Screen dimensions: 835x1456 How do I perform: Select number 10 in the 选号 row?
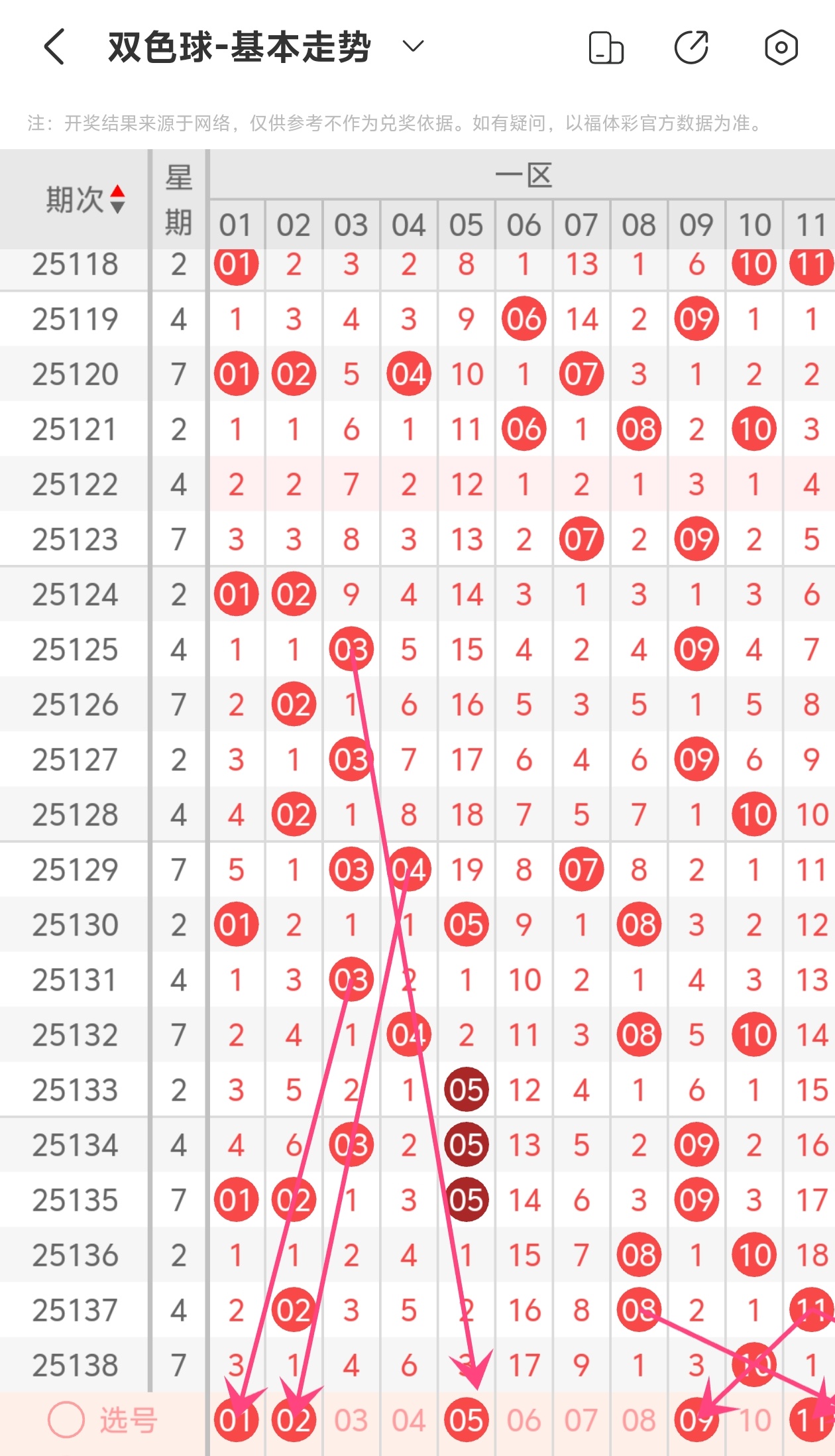[x=754, y=1420]
